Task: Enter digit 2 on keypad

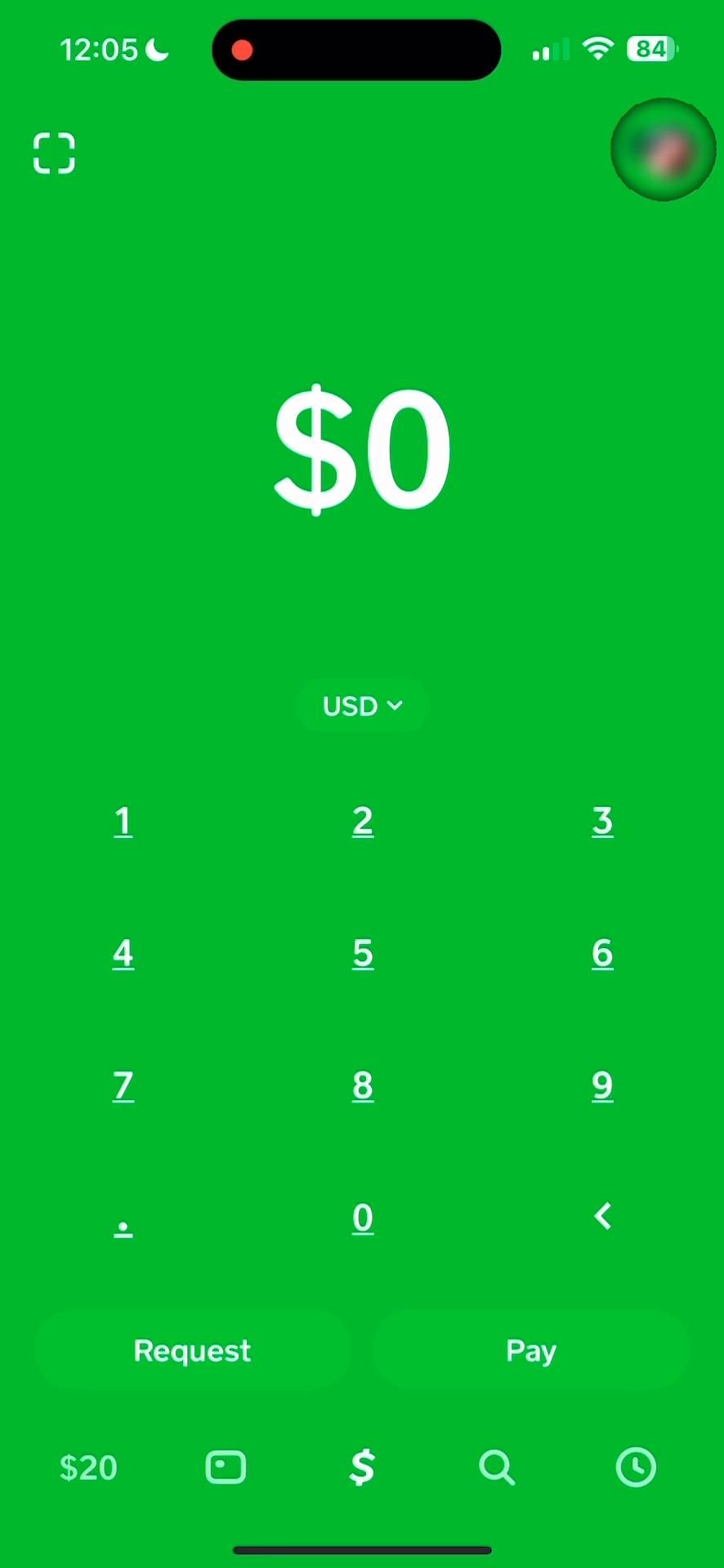Action: click(363, 822)
